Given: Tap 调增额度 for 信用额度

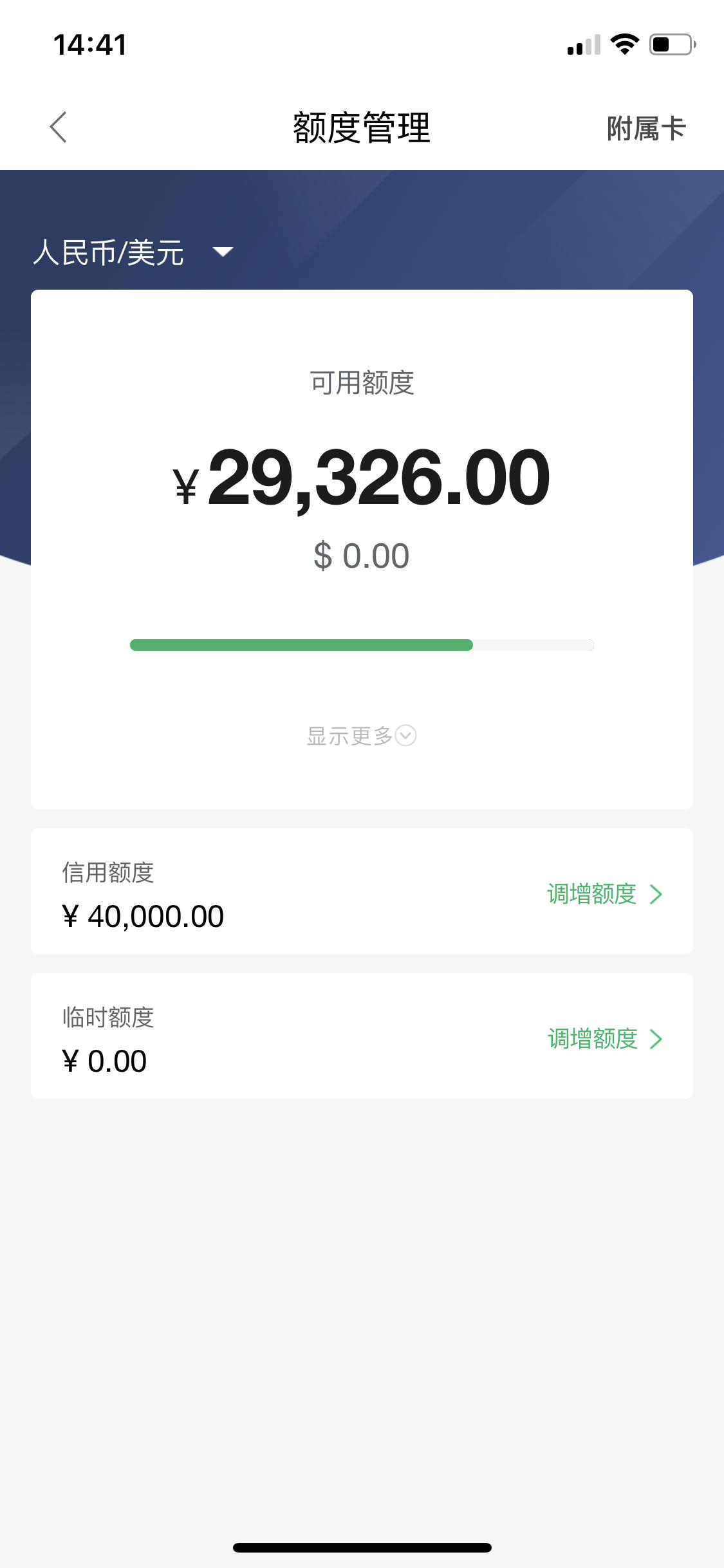Looking at the screenshot, I should [604, 894].
